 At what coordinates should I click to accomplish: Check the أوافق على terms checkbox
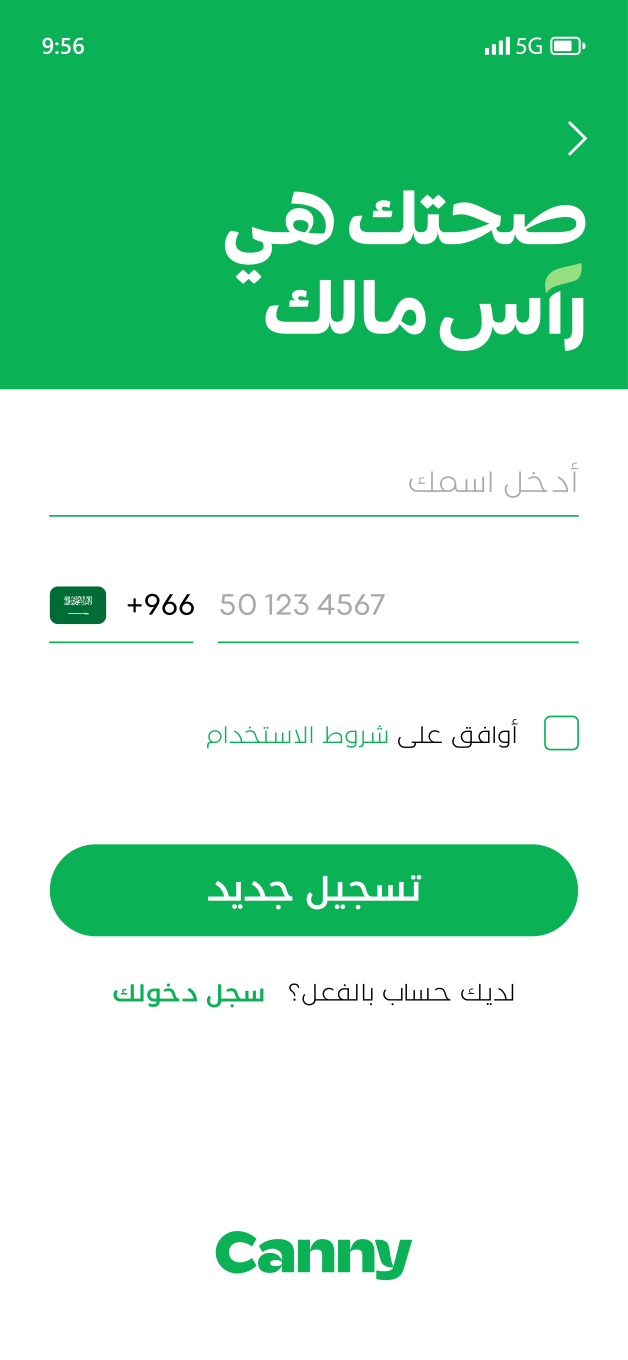point(561,733)
